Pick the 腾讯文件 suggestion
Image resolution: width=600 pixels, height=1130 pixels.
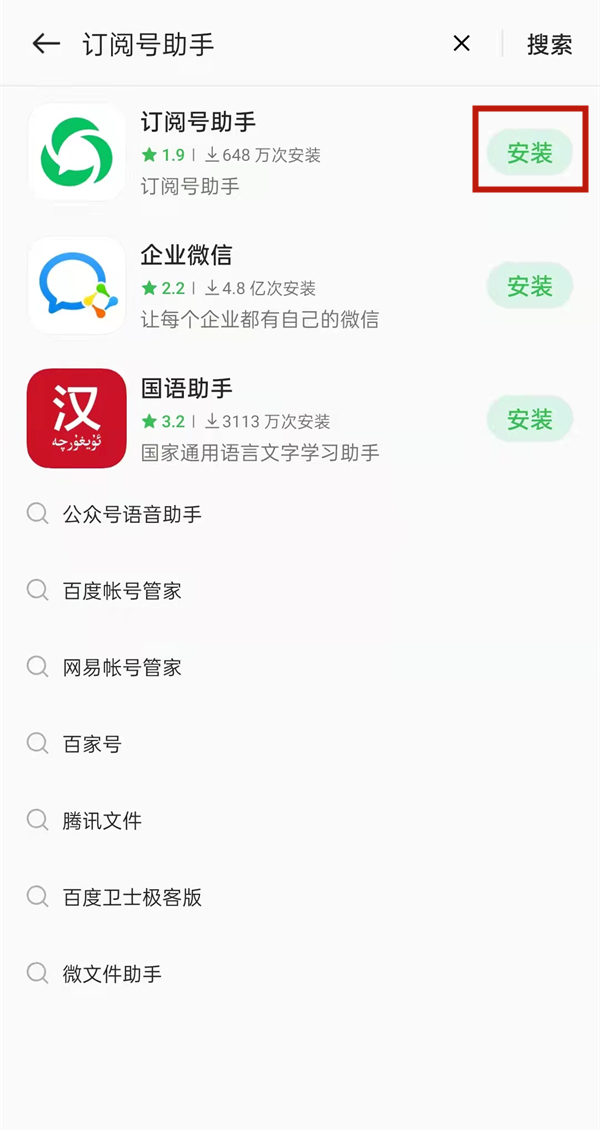102,821
